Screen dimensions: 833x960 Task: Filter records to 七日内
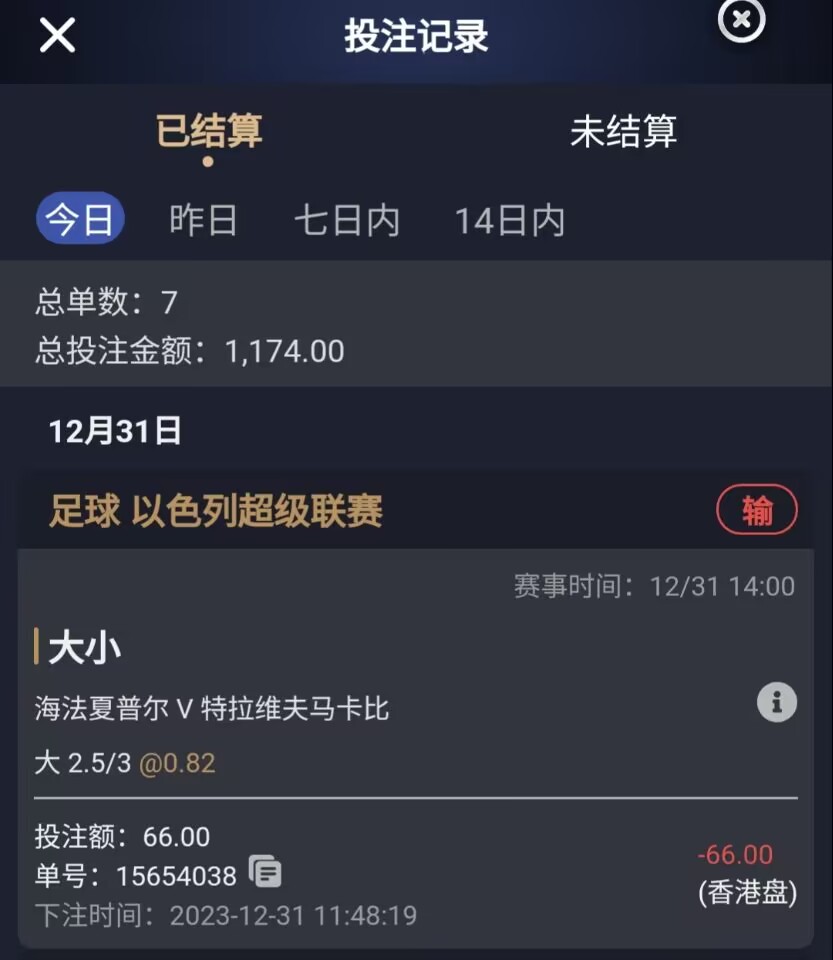346,220
